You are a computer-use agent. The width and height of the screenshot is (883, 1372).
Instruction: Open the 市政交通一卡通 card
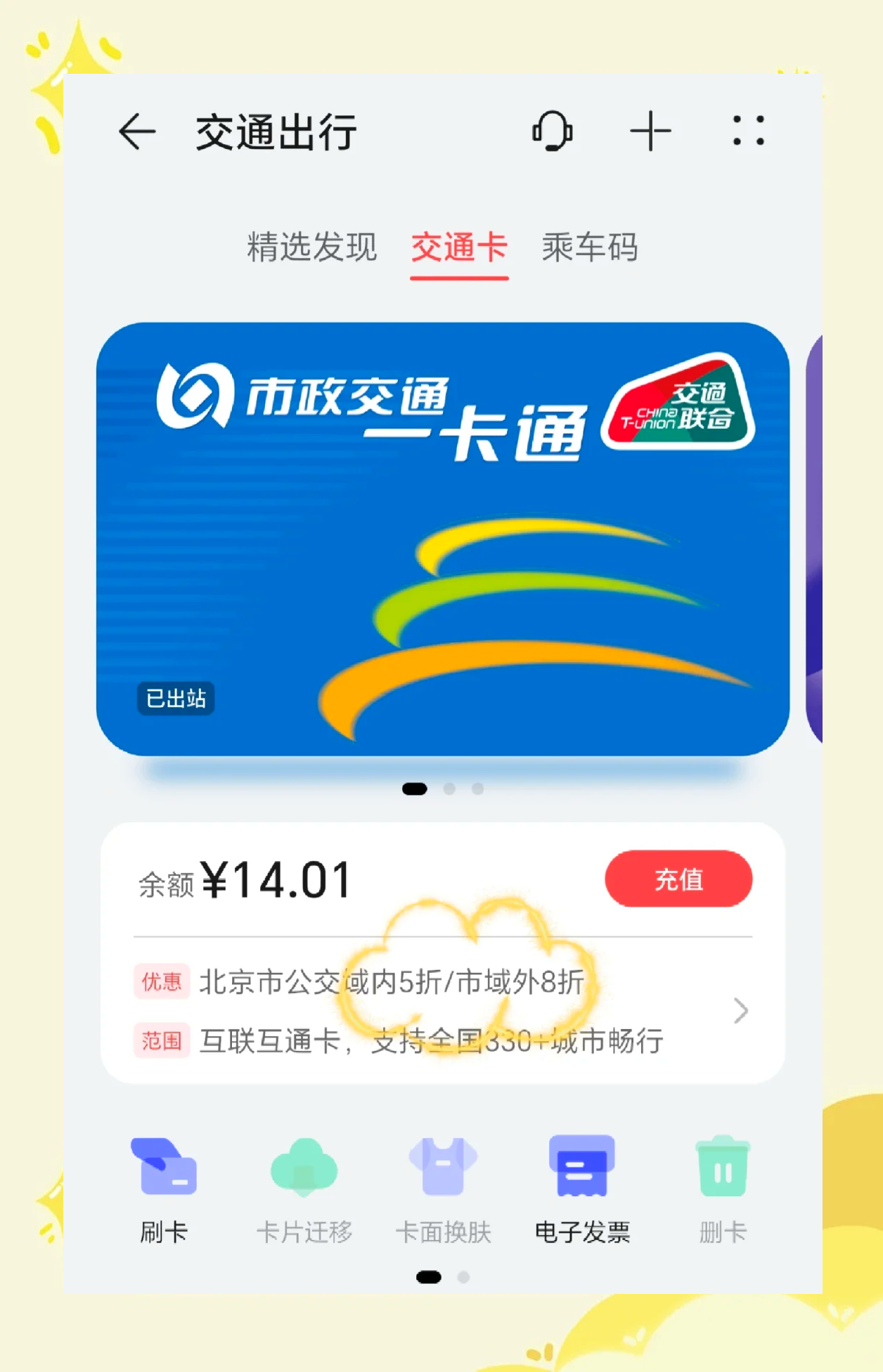[x=443, y=538]
